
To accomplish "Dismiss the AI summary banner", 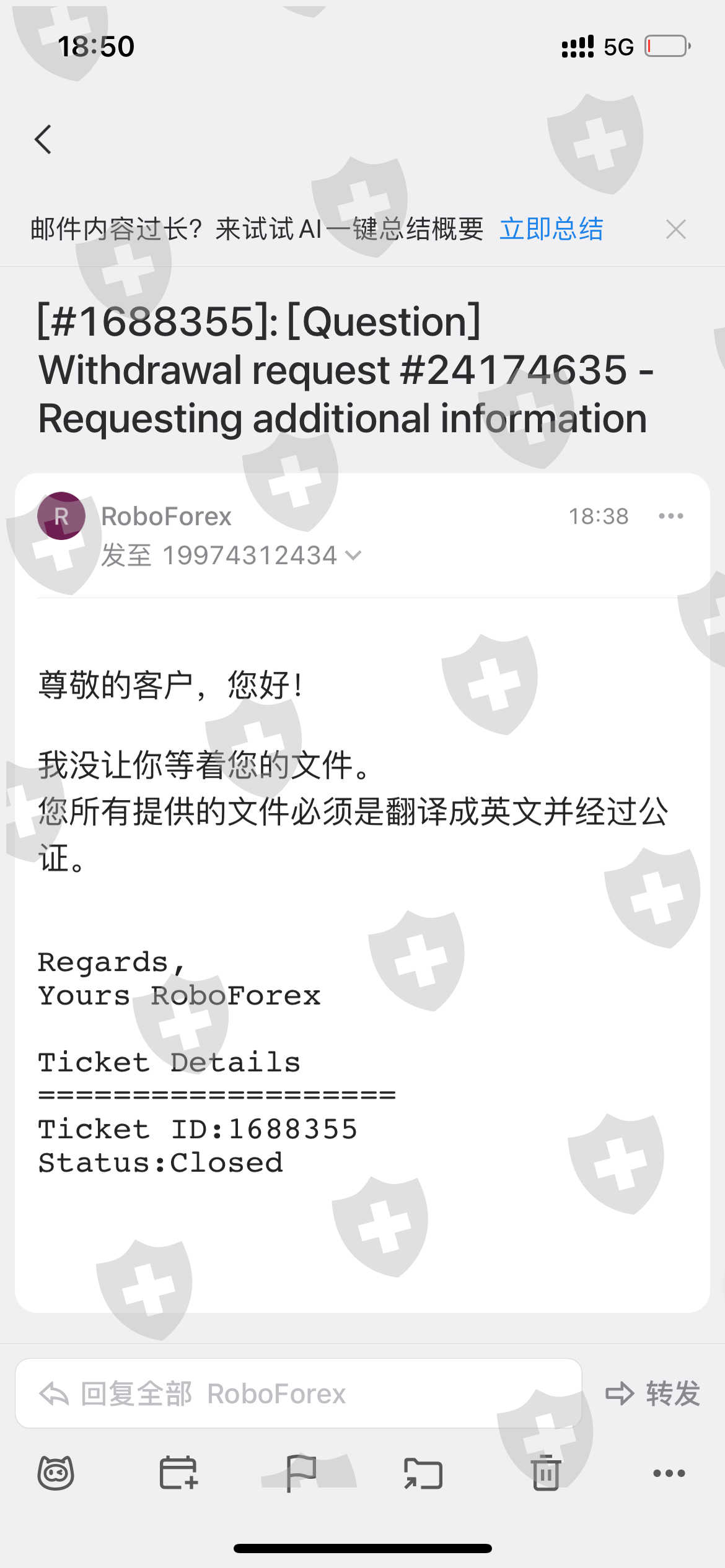I will (x=675, y=230).
